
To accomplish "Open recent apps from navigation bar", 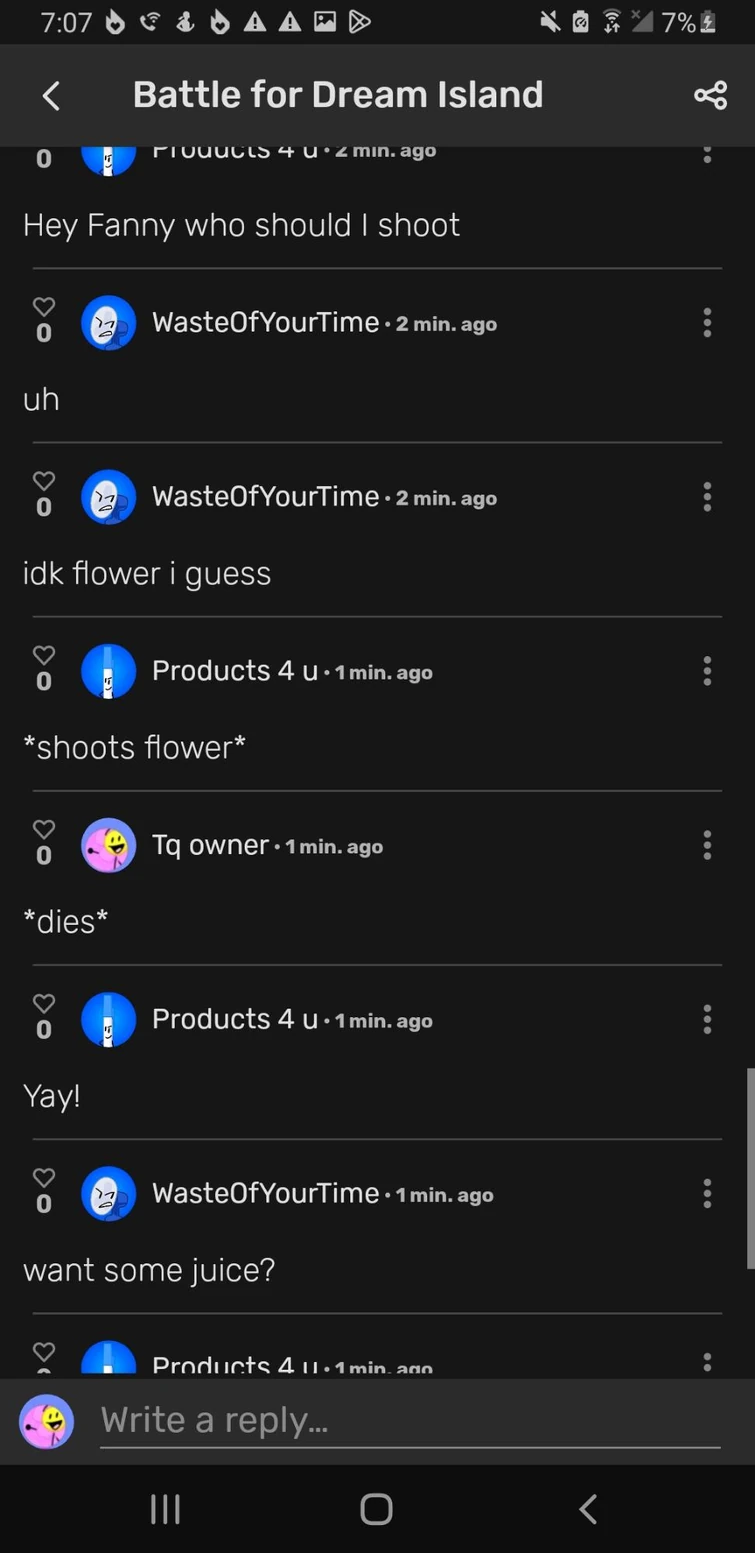I will (x=165, y=1509).
